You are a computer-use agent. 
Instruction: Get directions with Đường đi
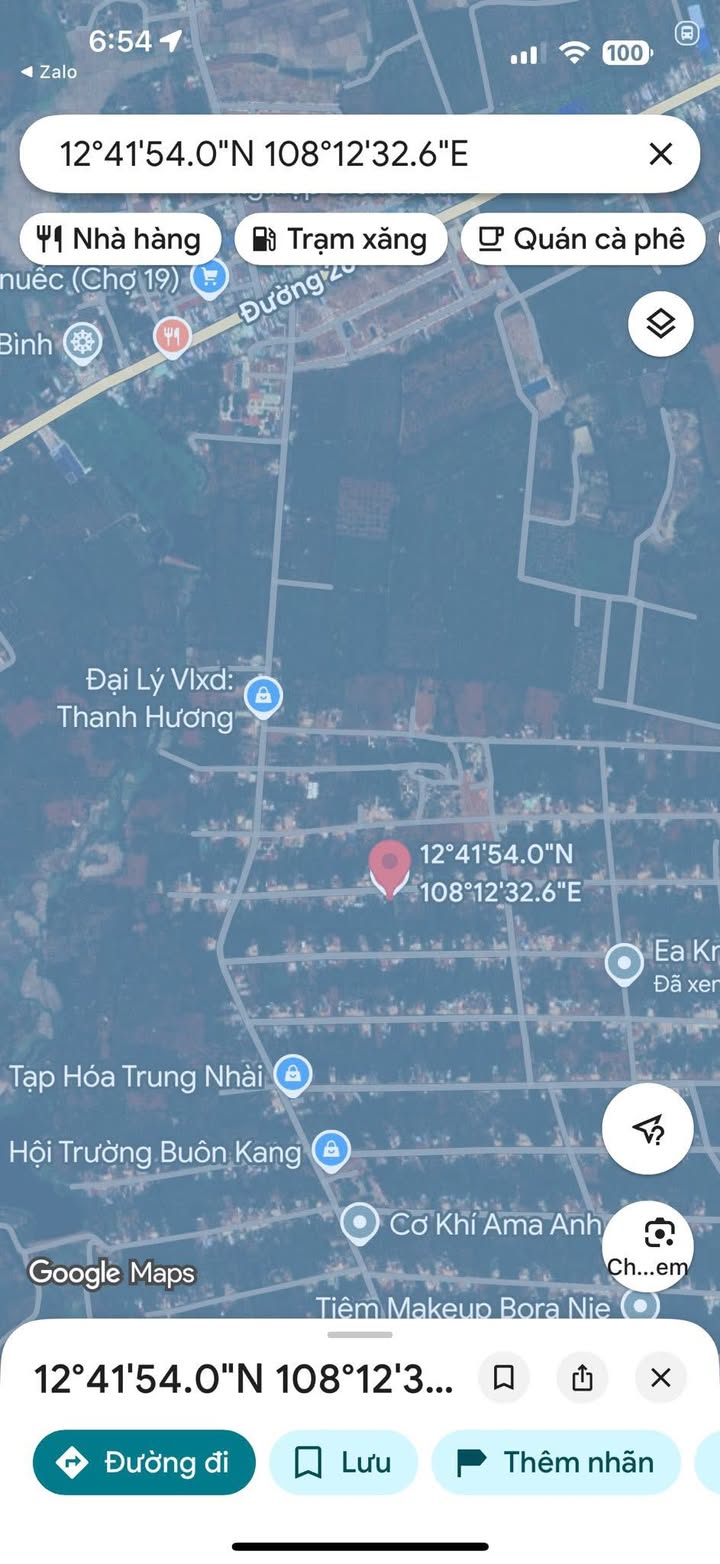pos(144,1462)
